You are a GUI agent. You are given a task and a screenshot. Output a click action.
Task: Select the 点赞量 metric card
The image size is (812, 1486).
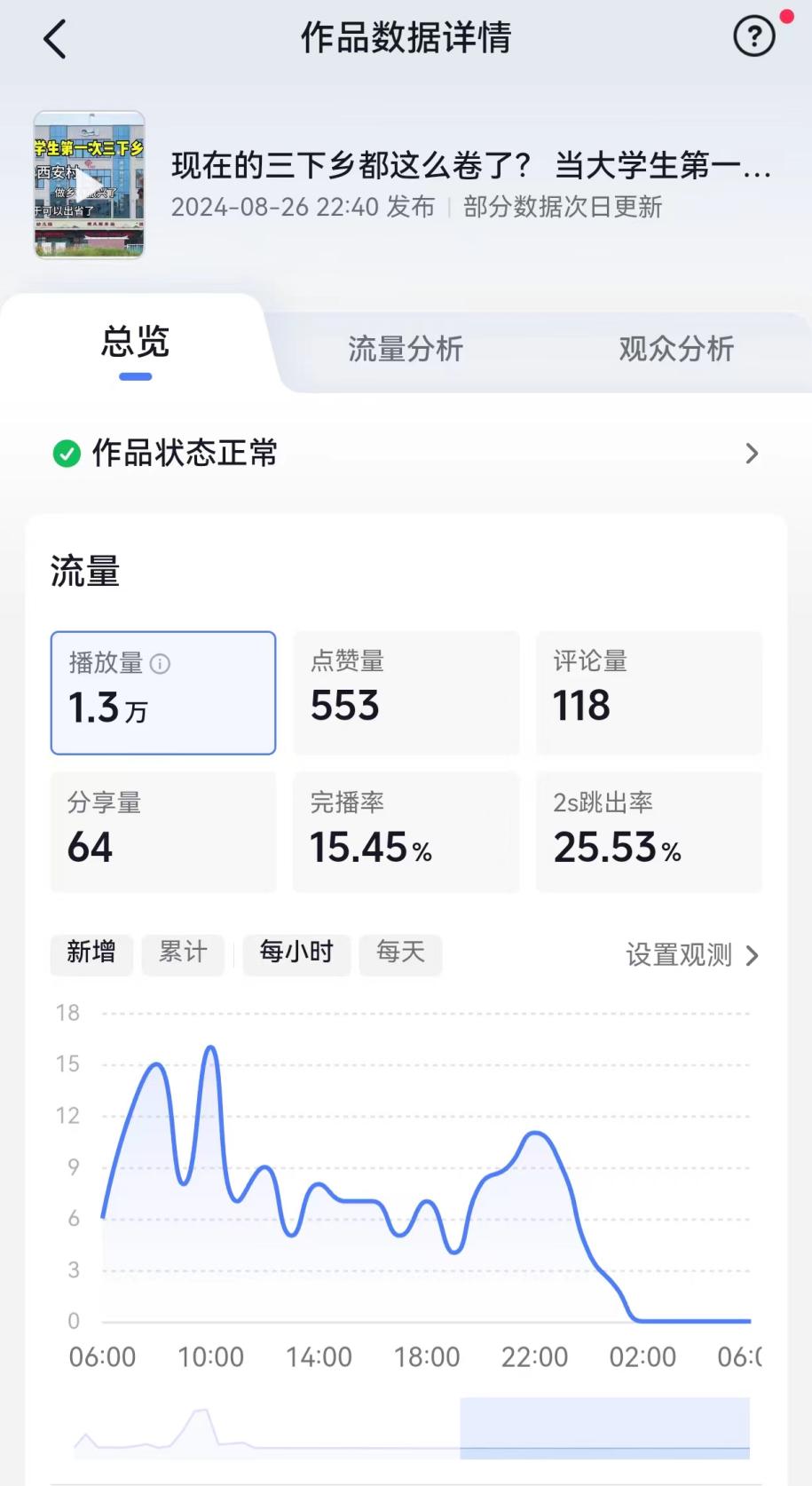click(406, 693)
